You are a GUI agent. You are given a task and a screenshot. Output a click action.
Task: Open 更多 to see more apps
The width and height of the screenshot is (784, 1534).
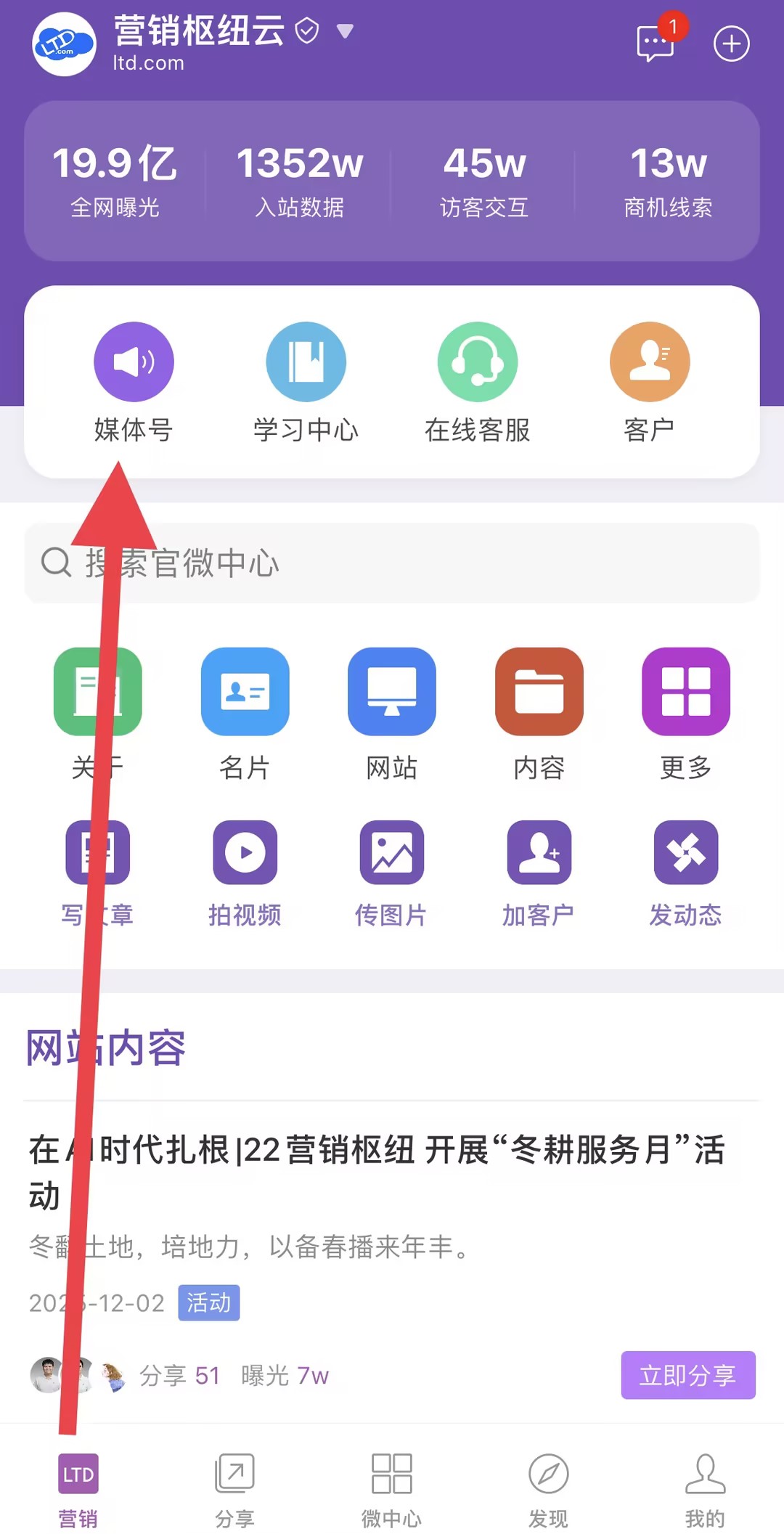pyautogui.click(x=685, y=713)
